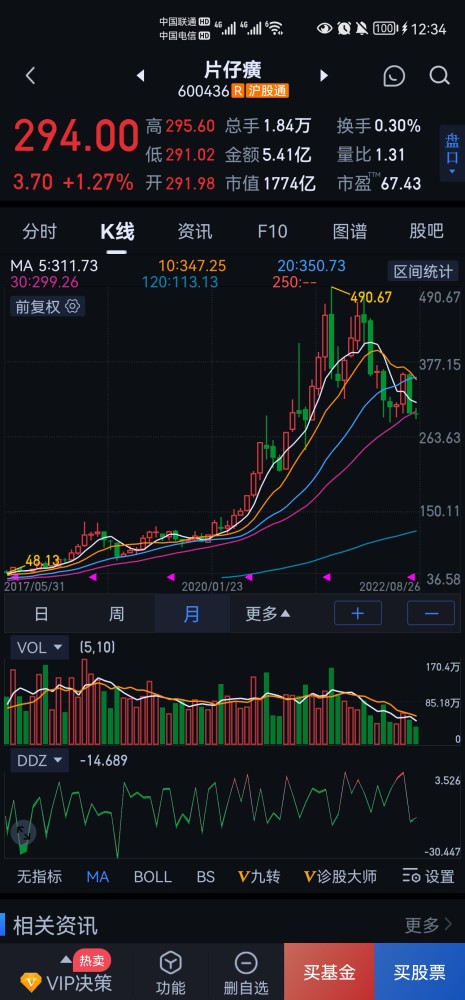Open the VOL indicator dropdown
Image resolution: width=465 pixels, height=1000 pixels.
pos(40,648)
